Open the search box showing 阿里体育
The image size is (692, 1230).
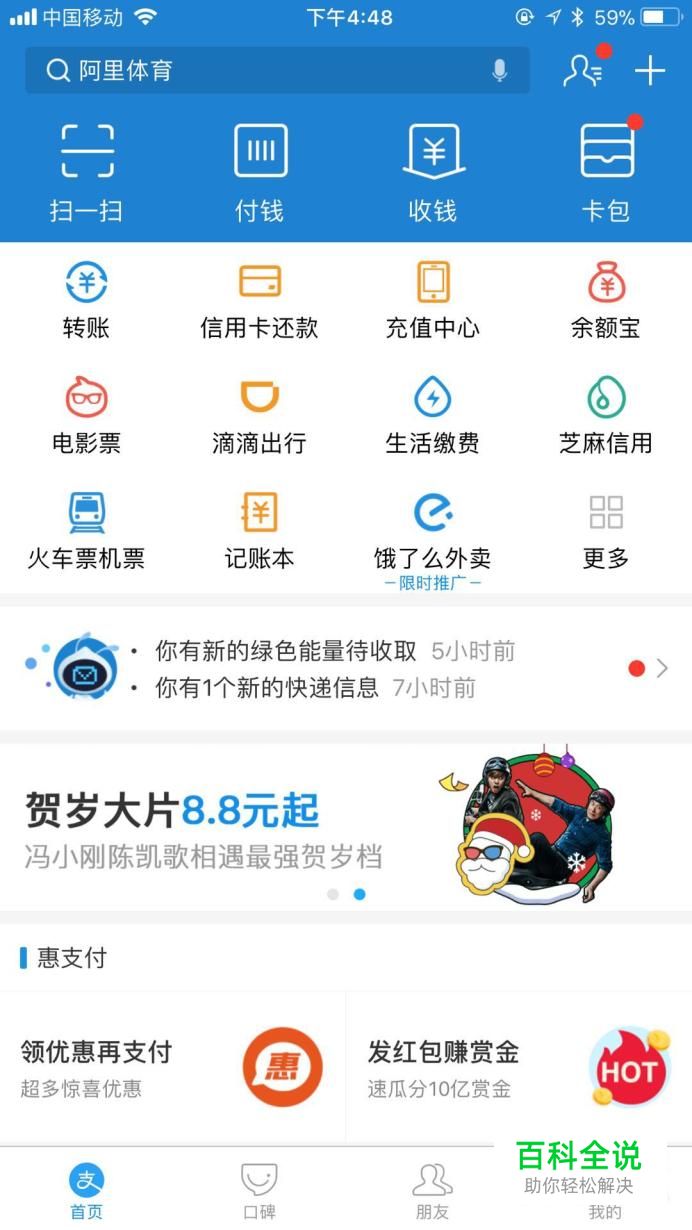[277, 70]
